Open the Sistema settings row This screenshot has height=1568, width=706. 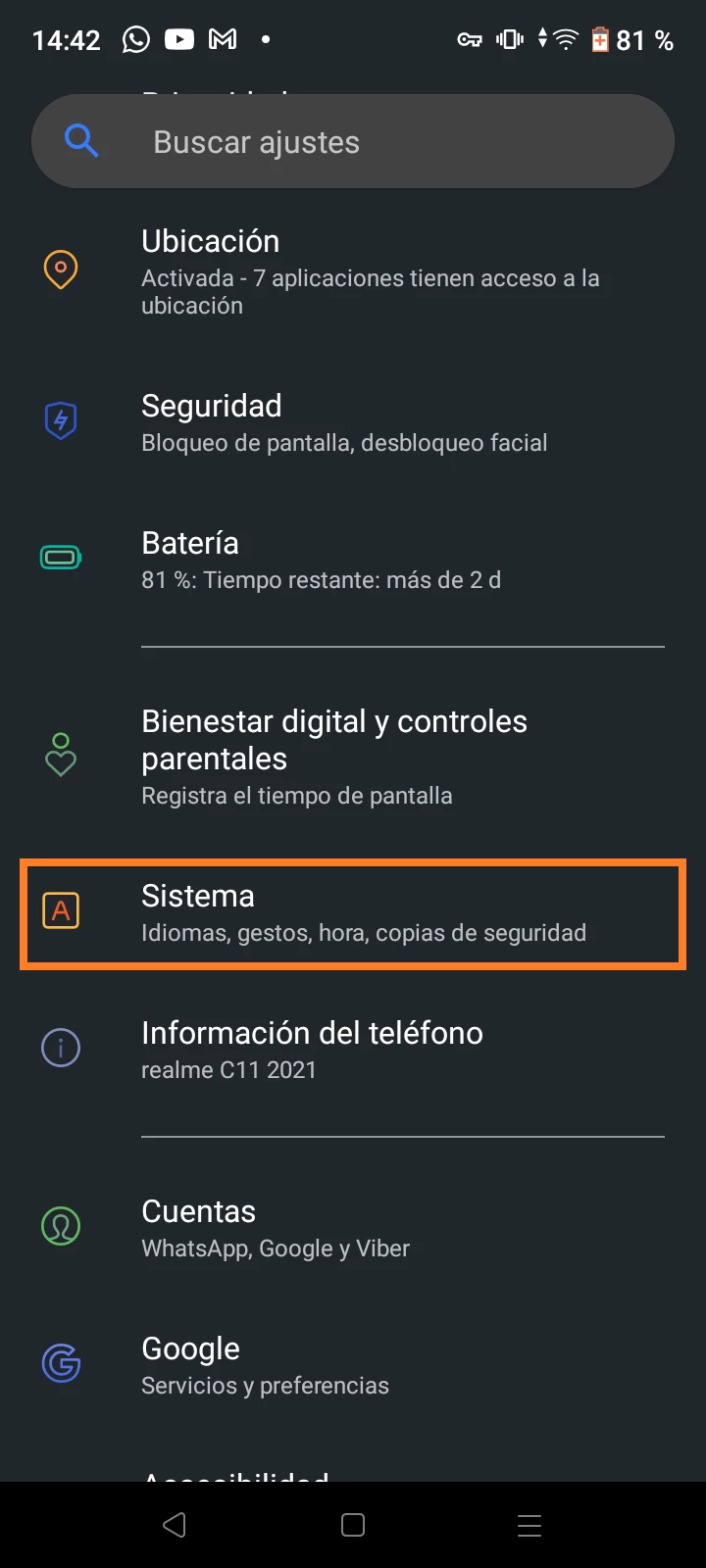[x=353, y=912]
